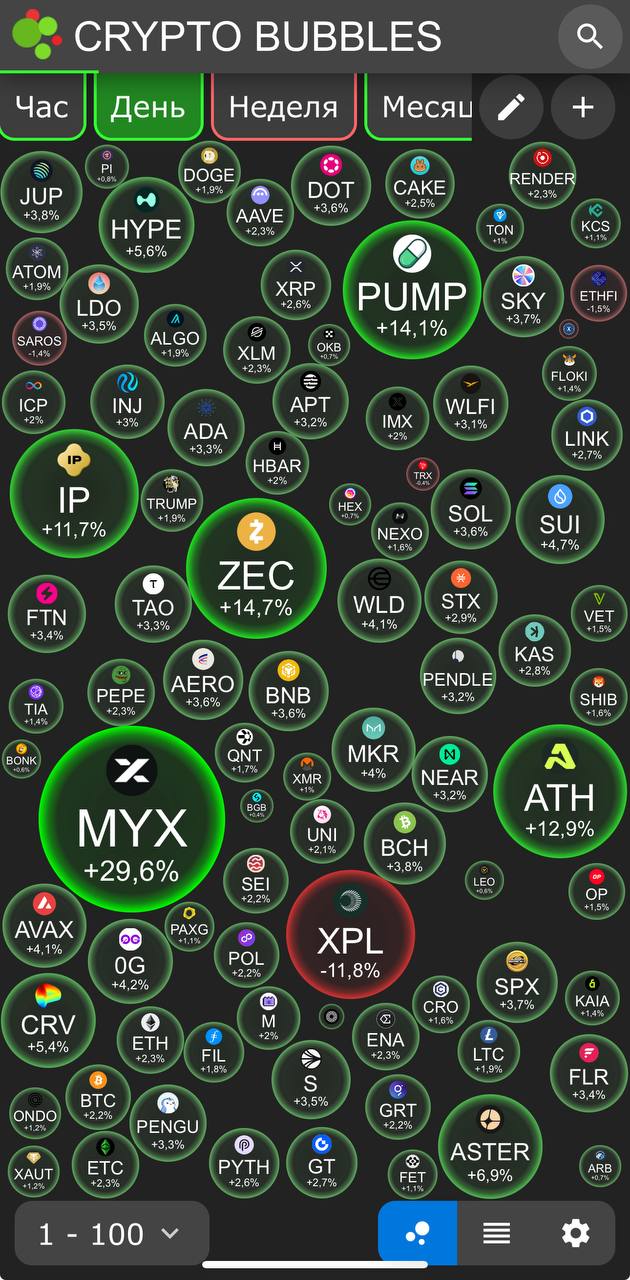Switch to the Час tab
The width and height of the screenshot is (630, 1280).
(41, 106)
